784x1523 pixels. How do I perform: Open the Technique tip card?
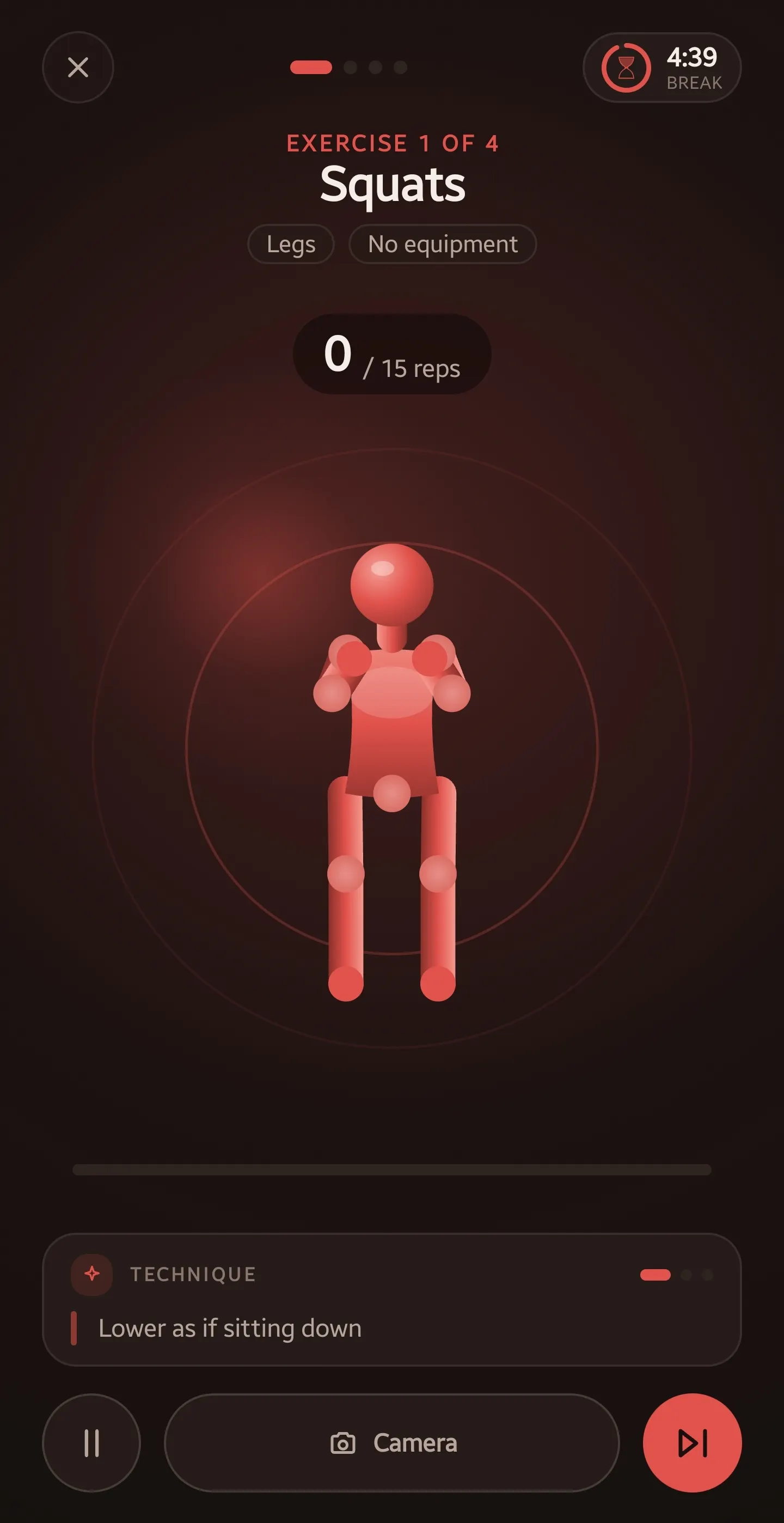click(x=391, y=1300)
